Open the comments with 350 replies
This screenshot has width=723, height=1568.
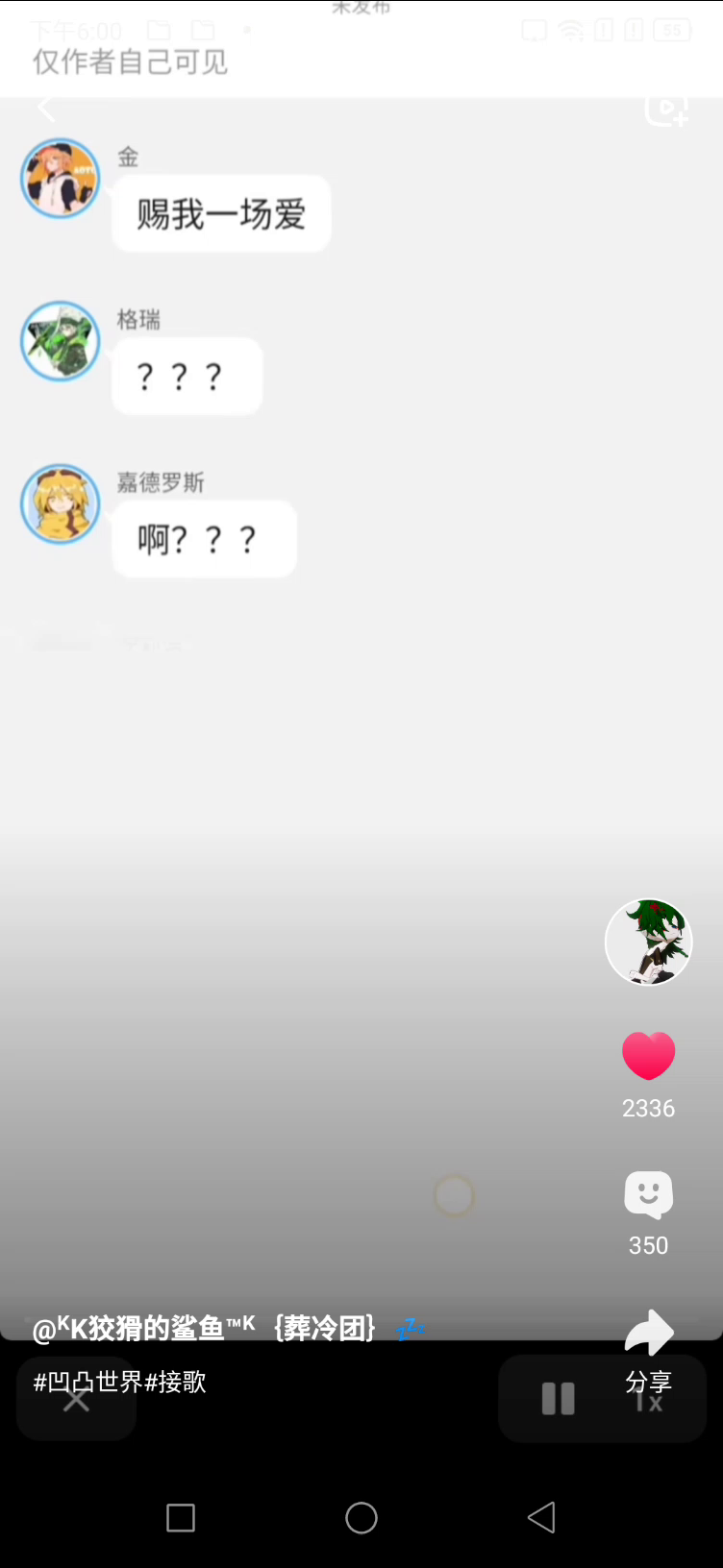(x=648, y=1194)
